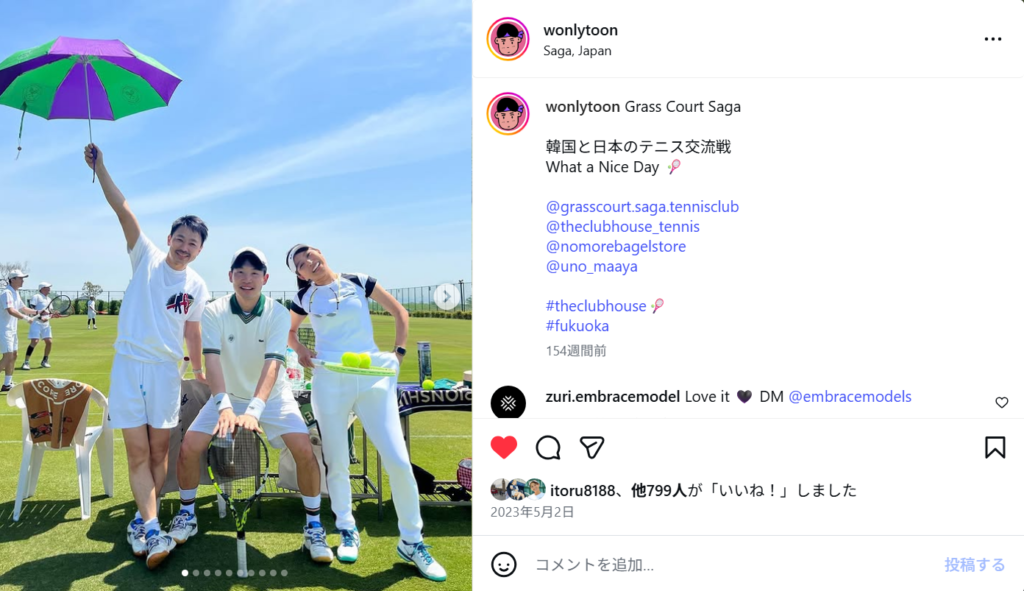Open @embracemodels mention in the comment
1024x591 pixels.
[x=850, y=397]
